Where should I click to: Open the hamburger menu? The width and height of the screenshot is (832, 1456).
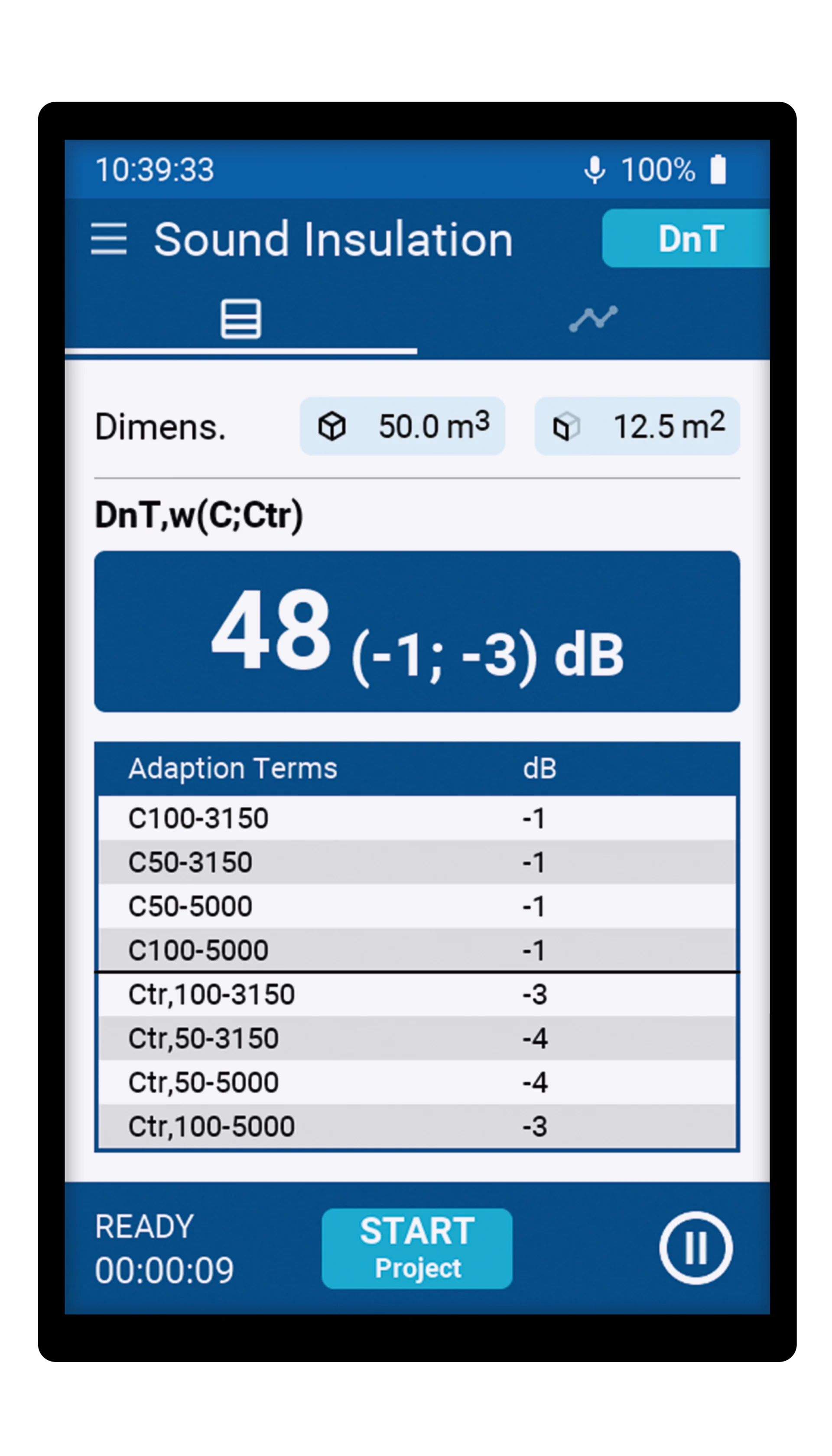(109, 238)
